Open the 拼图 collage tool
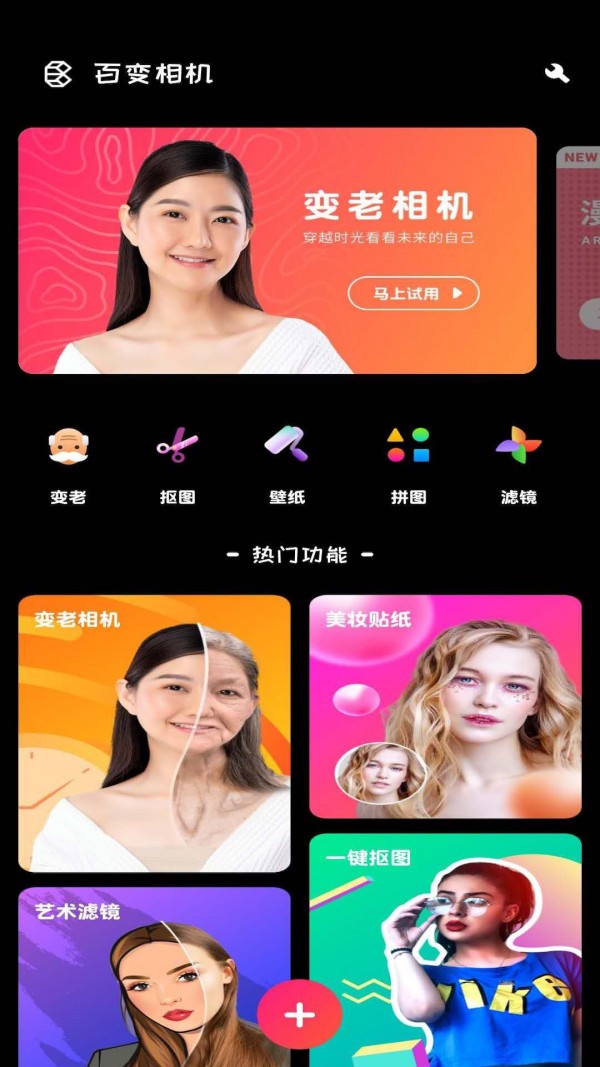Image resolution: width=600 pixels, height=1067 pixels. [408, 462]
